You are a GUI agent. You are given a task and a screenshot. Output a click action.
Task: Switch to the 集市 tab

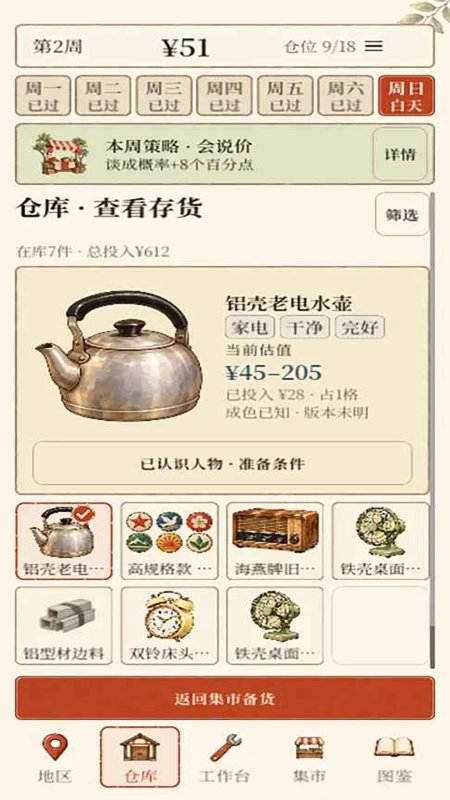309,758
